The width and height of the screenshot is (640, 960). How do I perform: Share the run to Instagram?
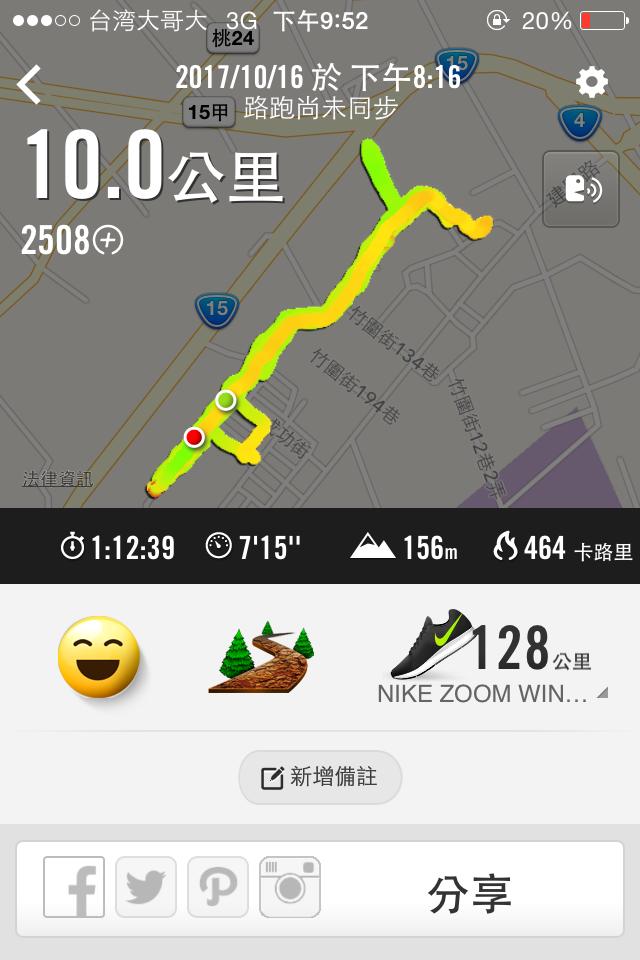[290, 887]
